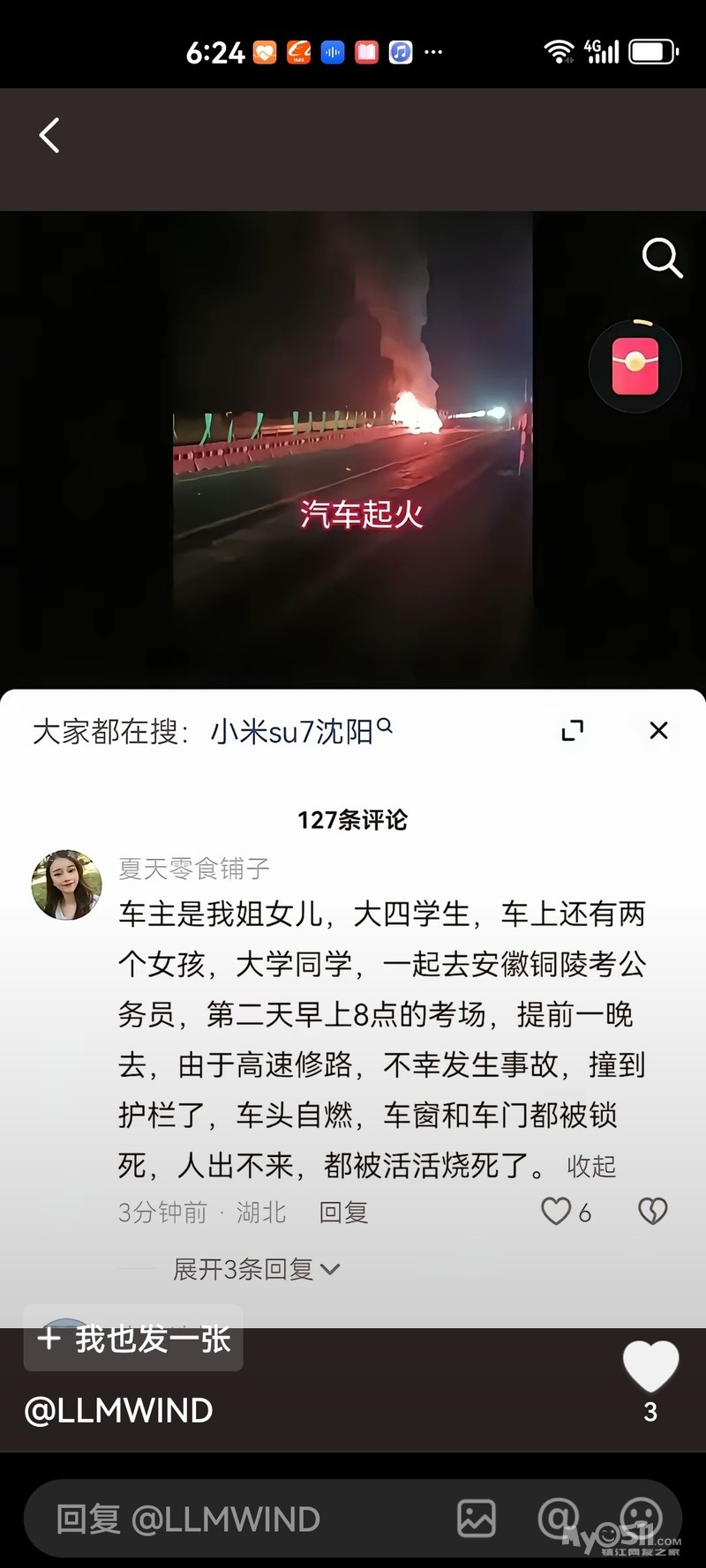Open the reply input field for @LLMWIND

pyautogui.click(x=229, y=1519)
